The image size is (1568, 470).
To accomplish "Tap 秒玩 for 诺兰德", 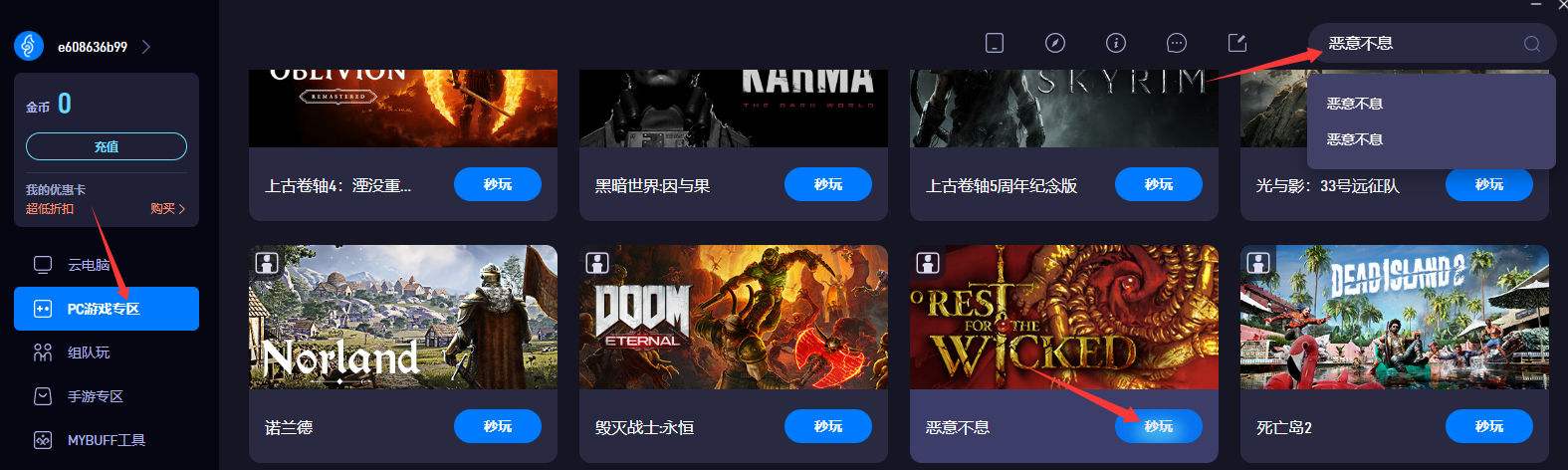I will 497,426.
